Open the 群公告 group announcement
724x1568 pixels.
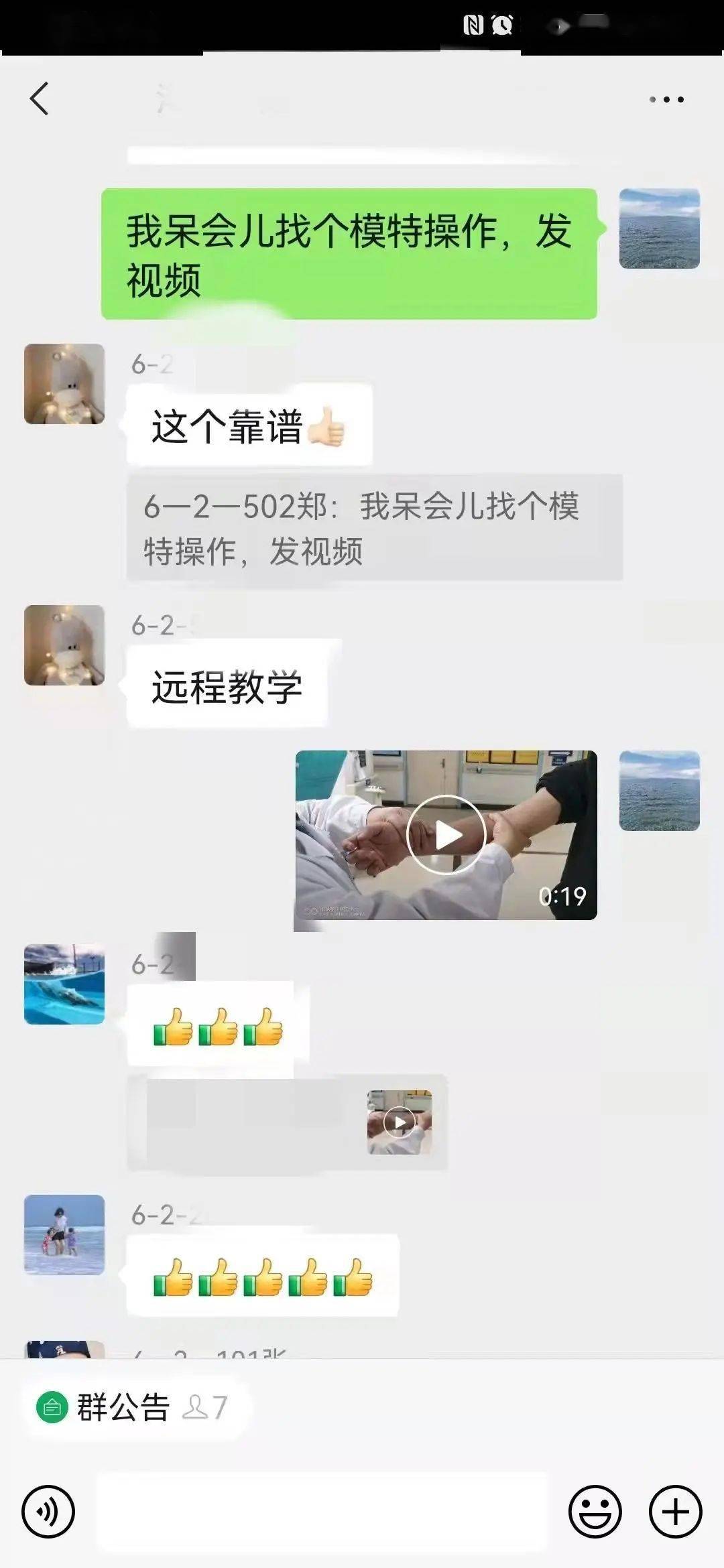click(122, 1407)
